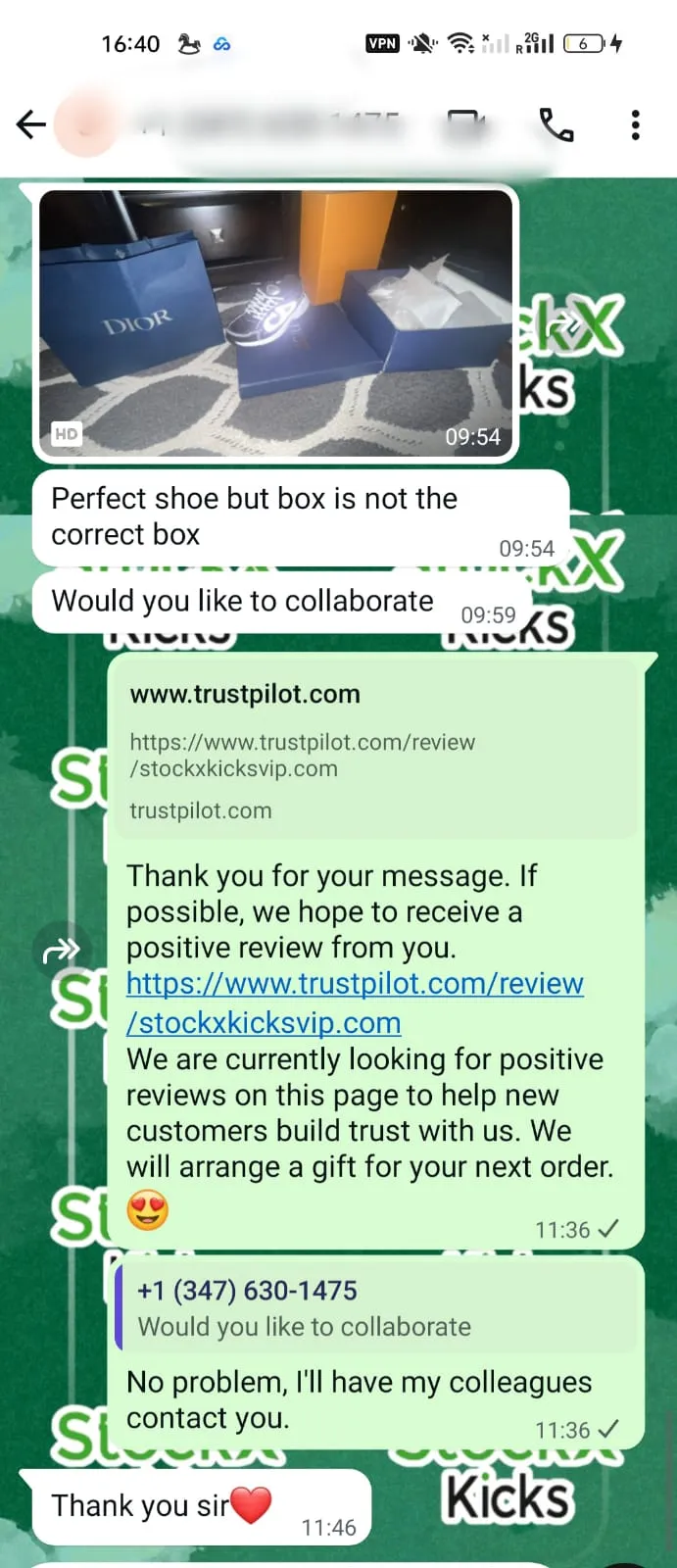Start a voice call
The image size is (677, 1568).
coord(556,124)
